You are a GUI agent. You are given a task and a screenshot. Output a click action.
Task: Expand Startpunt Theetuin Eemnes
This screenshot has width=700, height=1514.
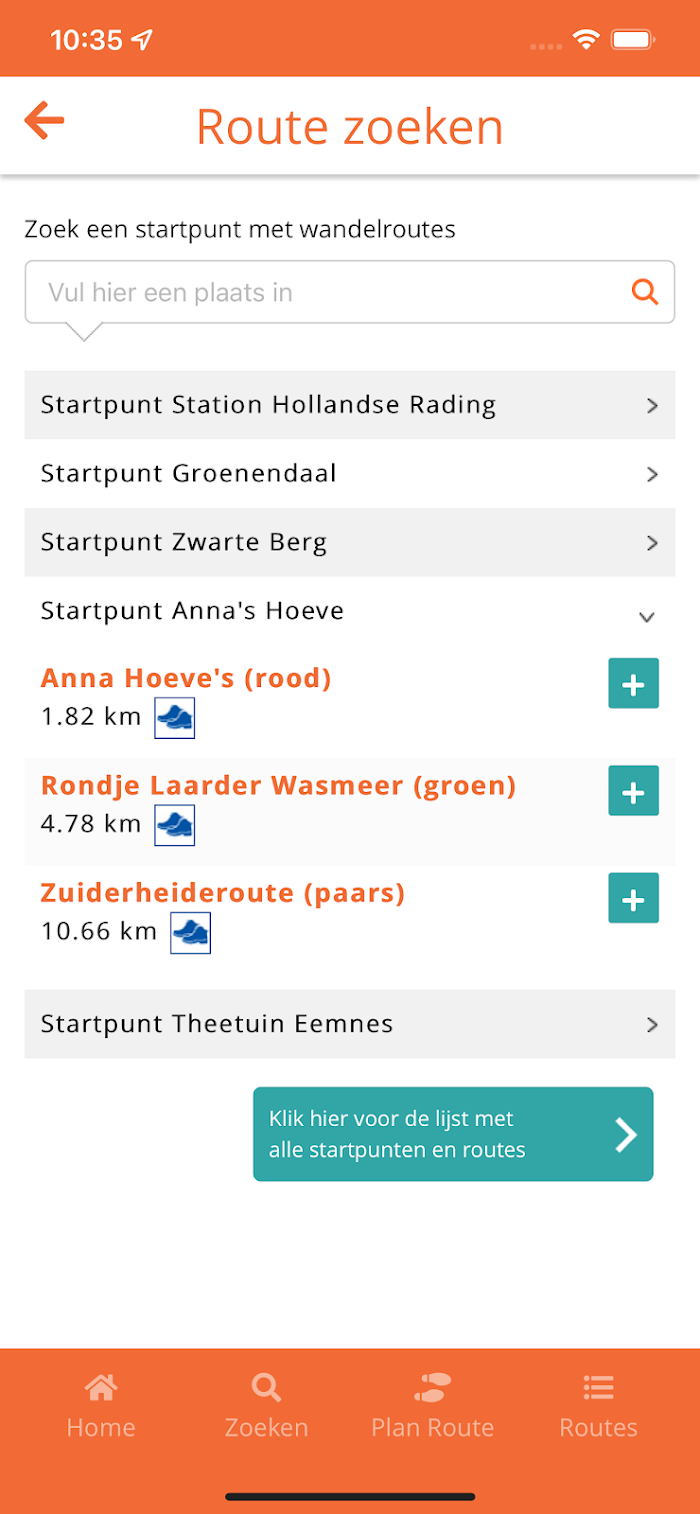pyautogui.click(x=350, y=1024)
